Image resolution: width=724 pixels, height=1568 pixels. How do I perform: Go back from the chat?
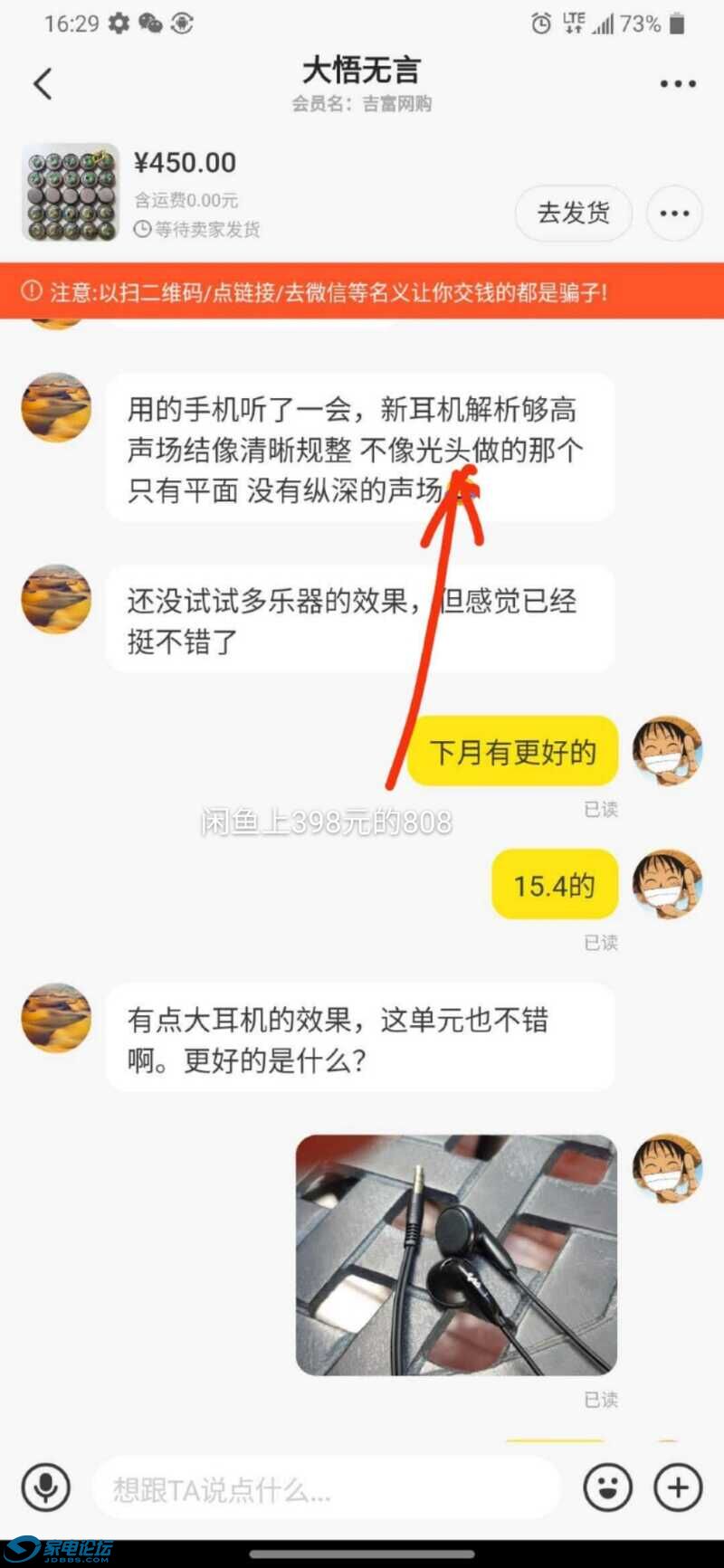[43, 83]
